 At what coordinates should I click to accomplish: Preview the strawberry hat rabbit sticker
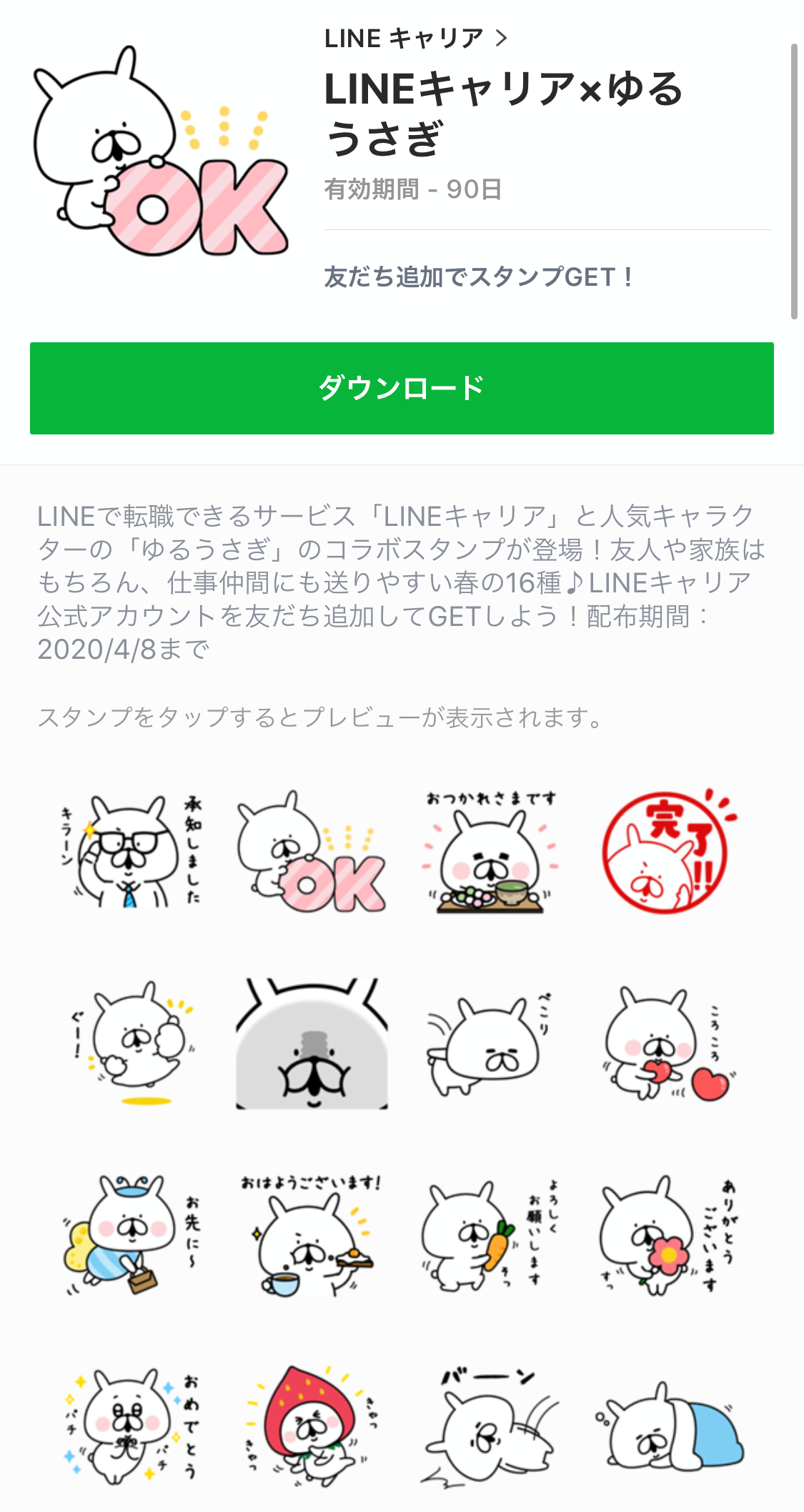click(312, 1426)
